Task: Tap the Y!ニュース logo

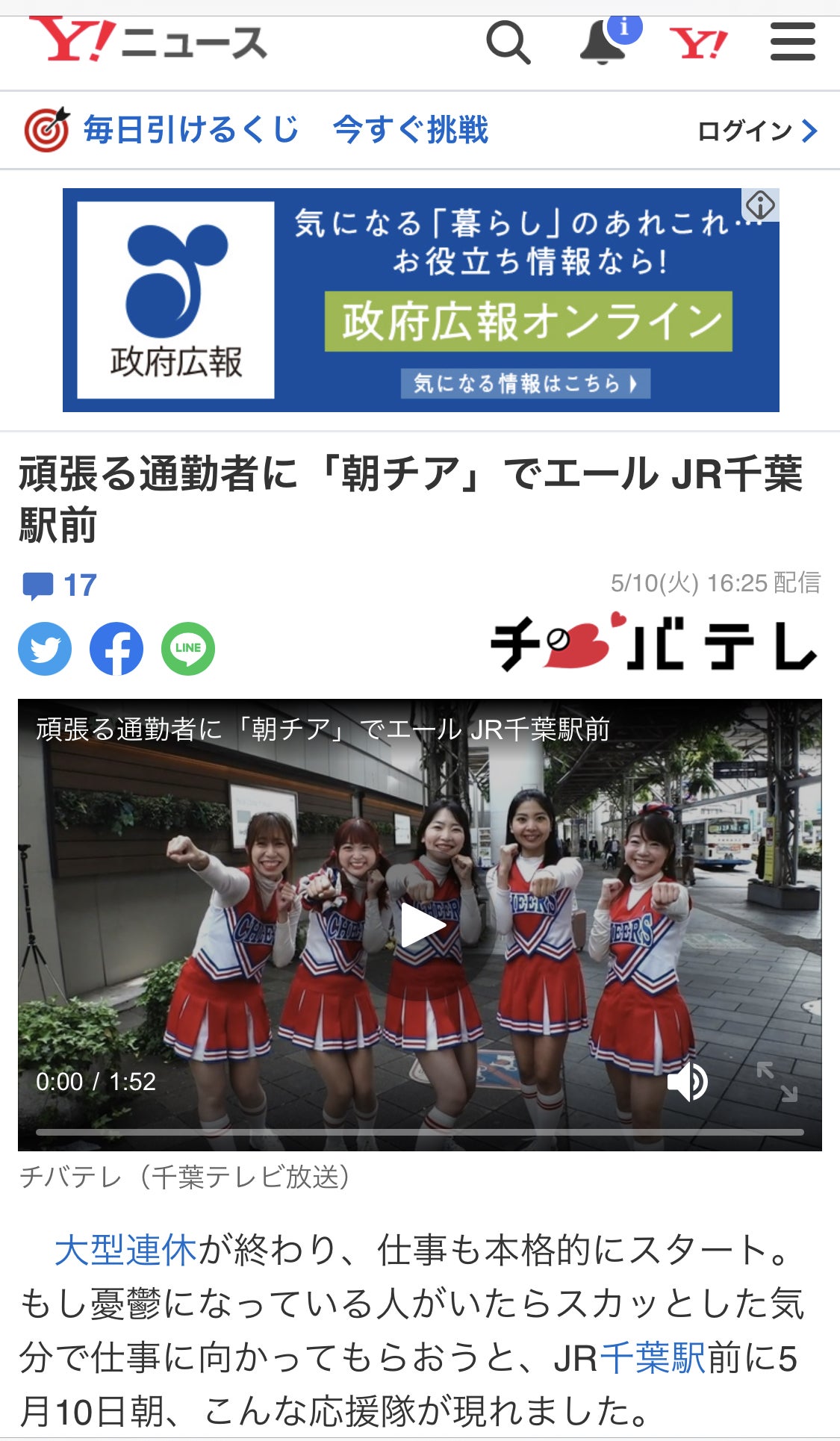Action: [148, 40]
